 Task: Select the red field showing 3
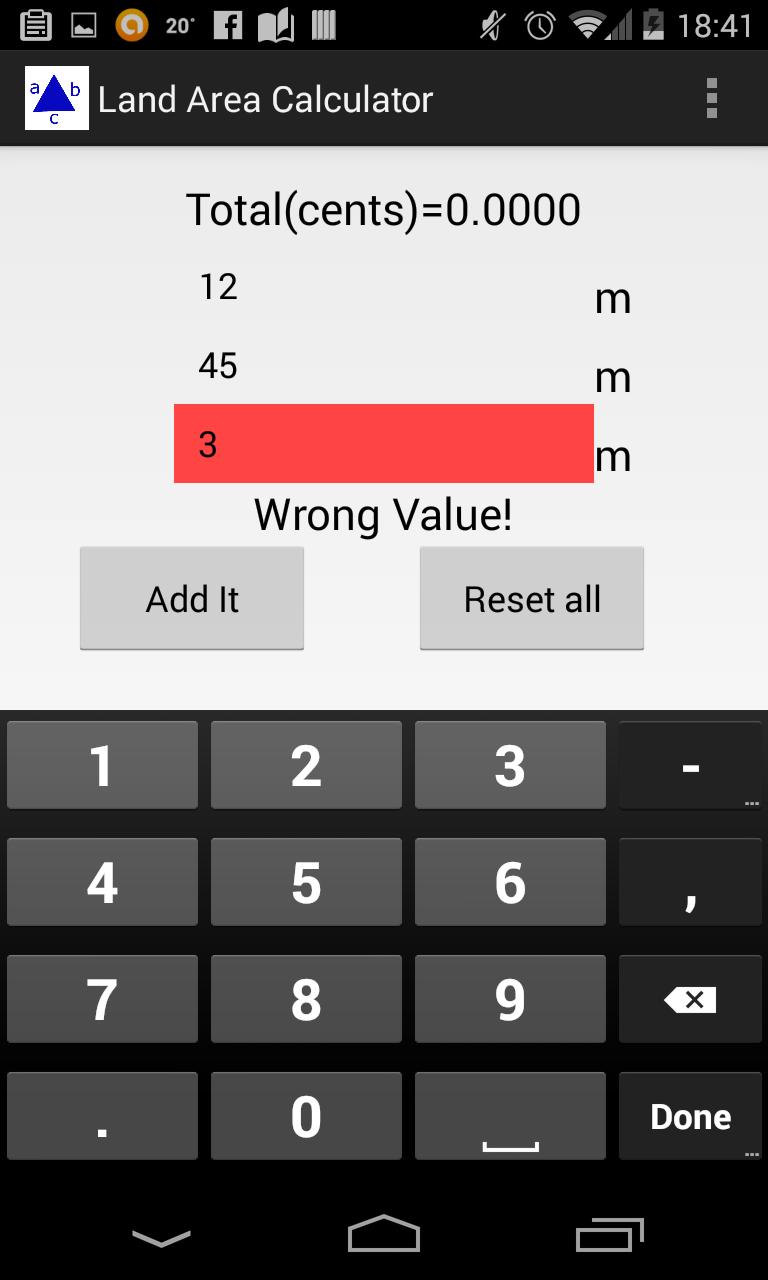(x=383, y=444)
